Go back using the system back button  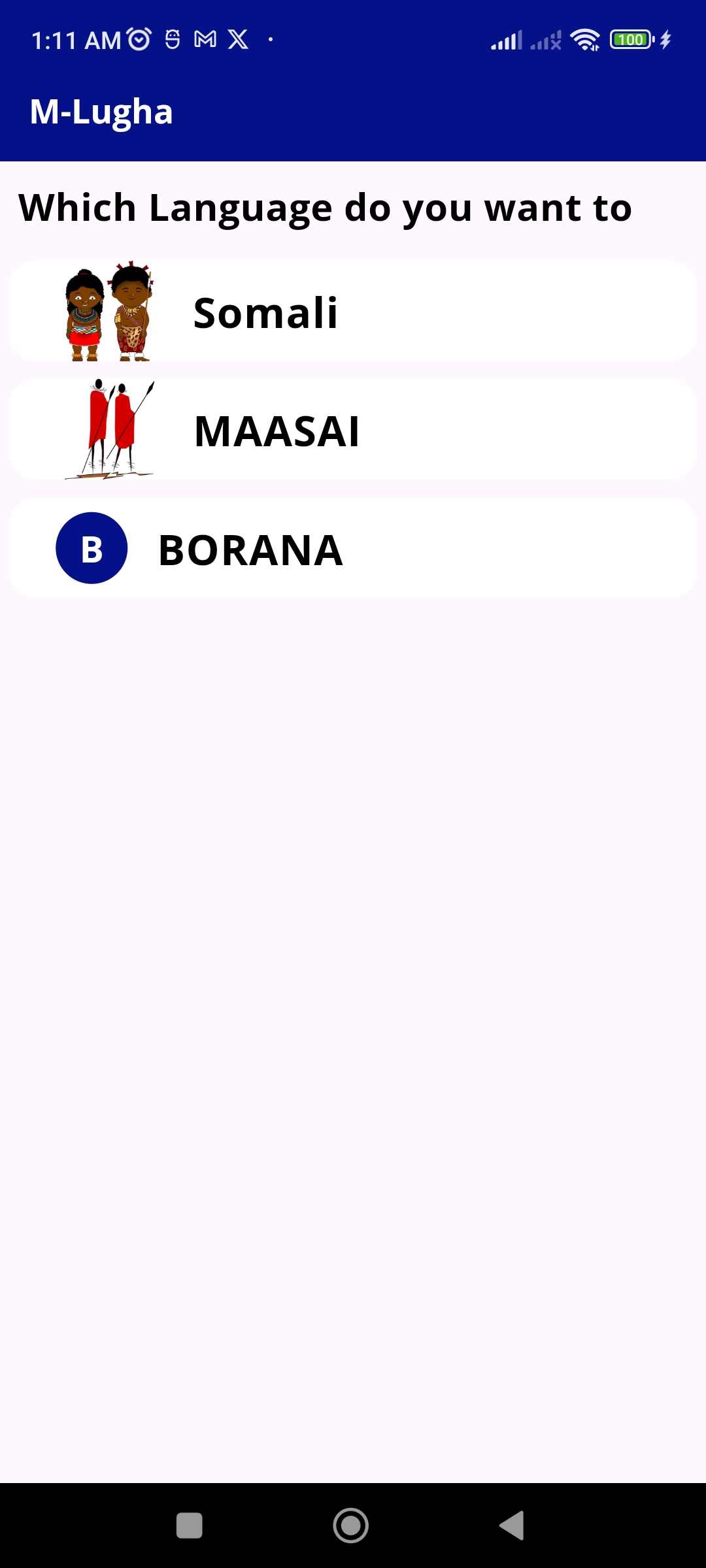coord(513,1526)
